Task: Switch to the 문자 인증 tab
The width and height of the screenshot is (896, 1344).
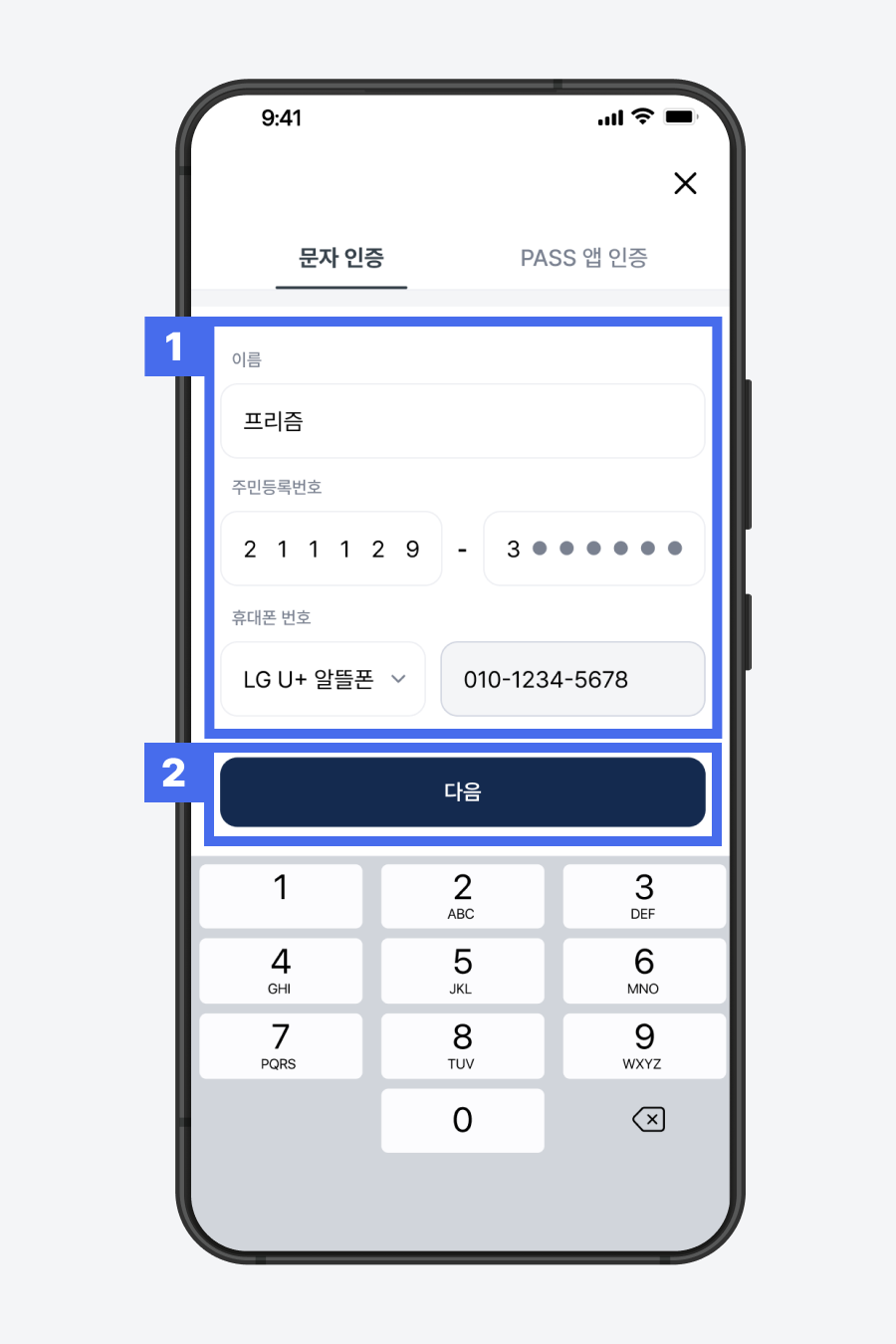Action: [341, 258]
